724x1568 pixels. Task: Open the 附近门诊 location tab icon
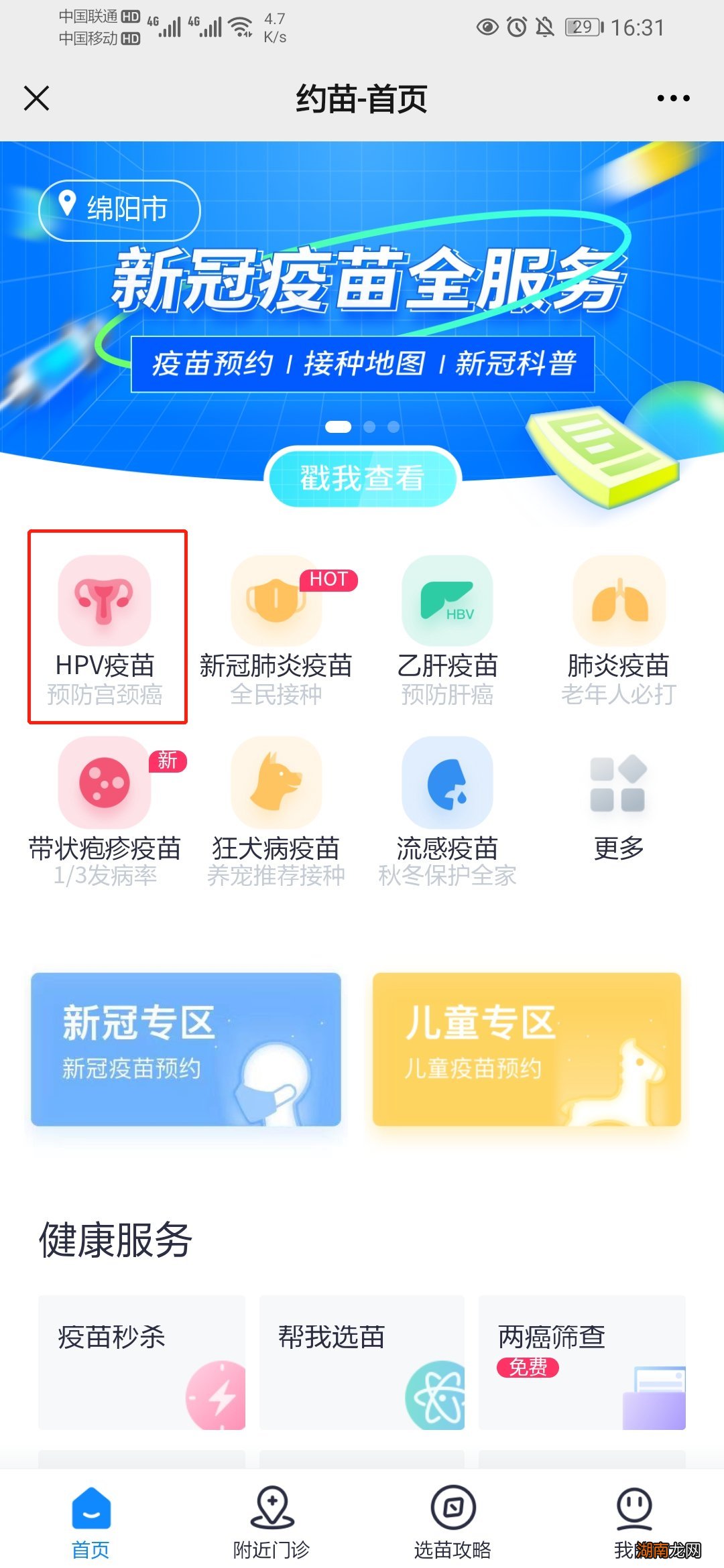(x=271, y=1511)
